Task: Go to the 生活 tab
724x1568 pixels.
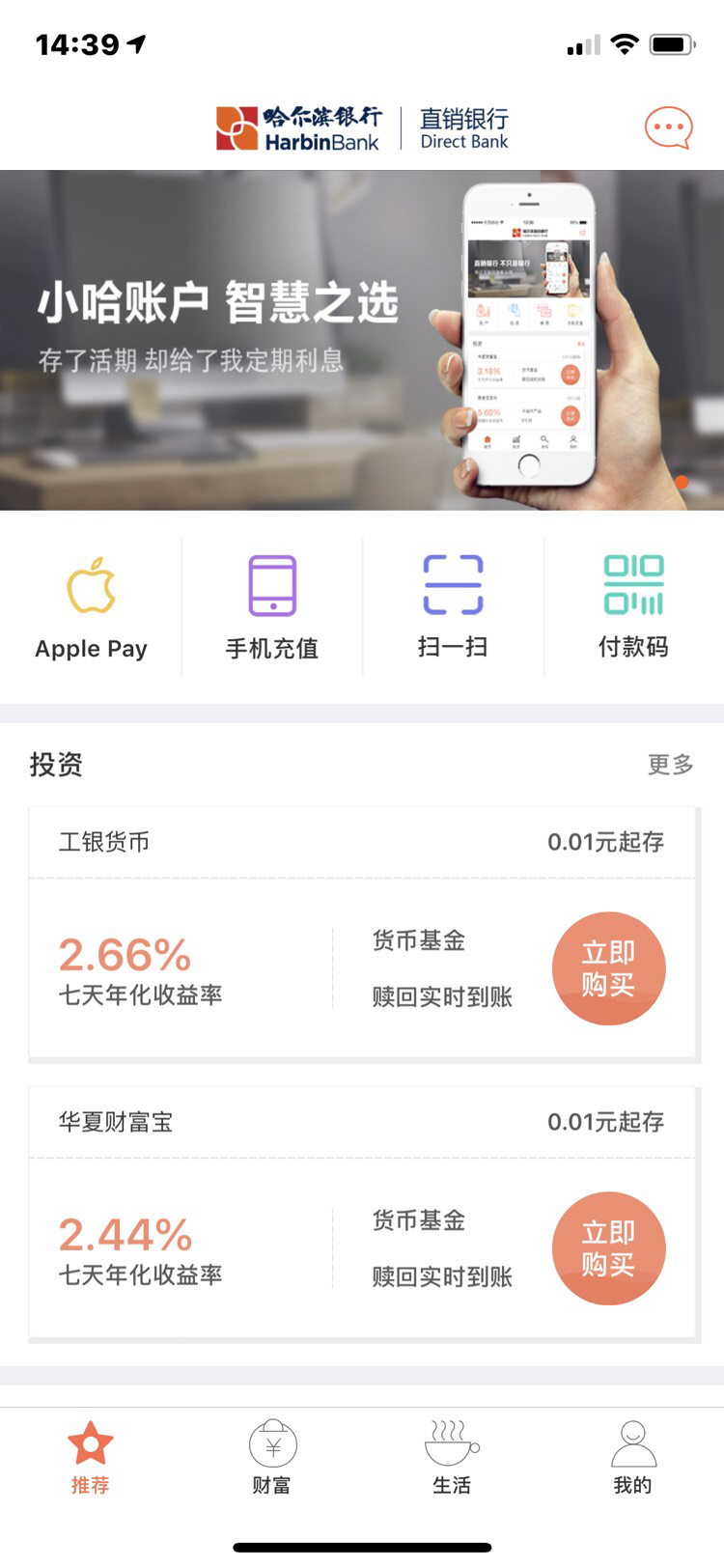Action: tap(452, 1458)
